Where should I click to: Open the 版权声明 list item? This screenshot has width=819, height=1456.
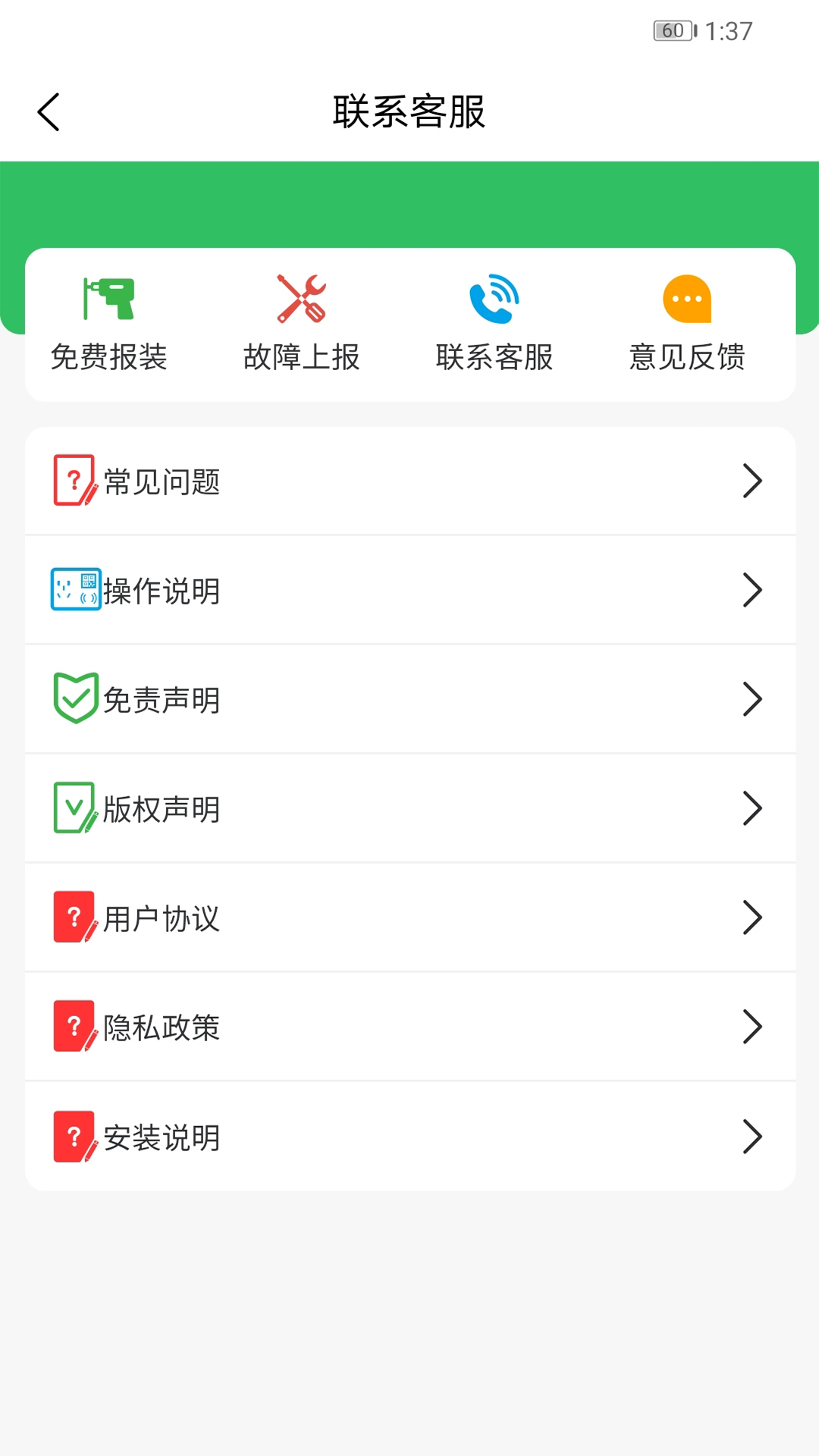[x=409, y=808]
